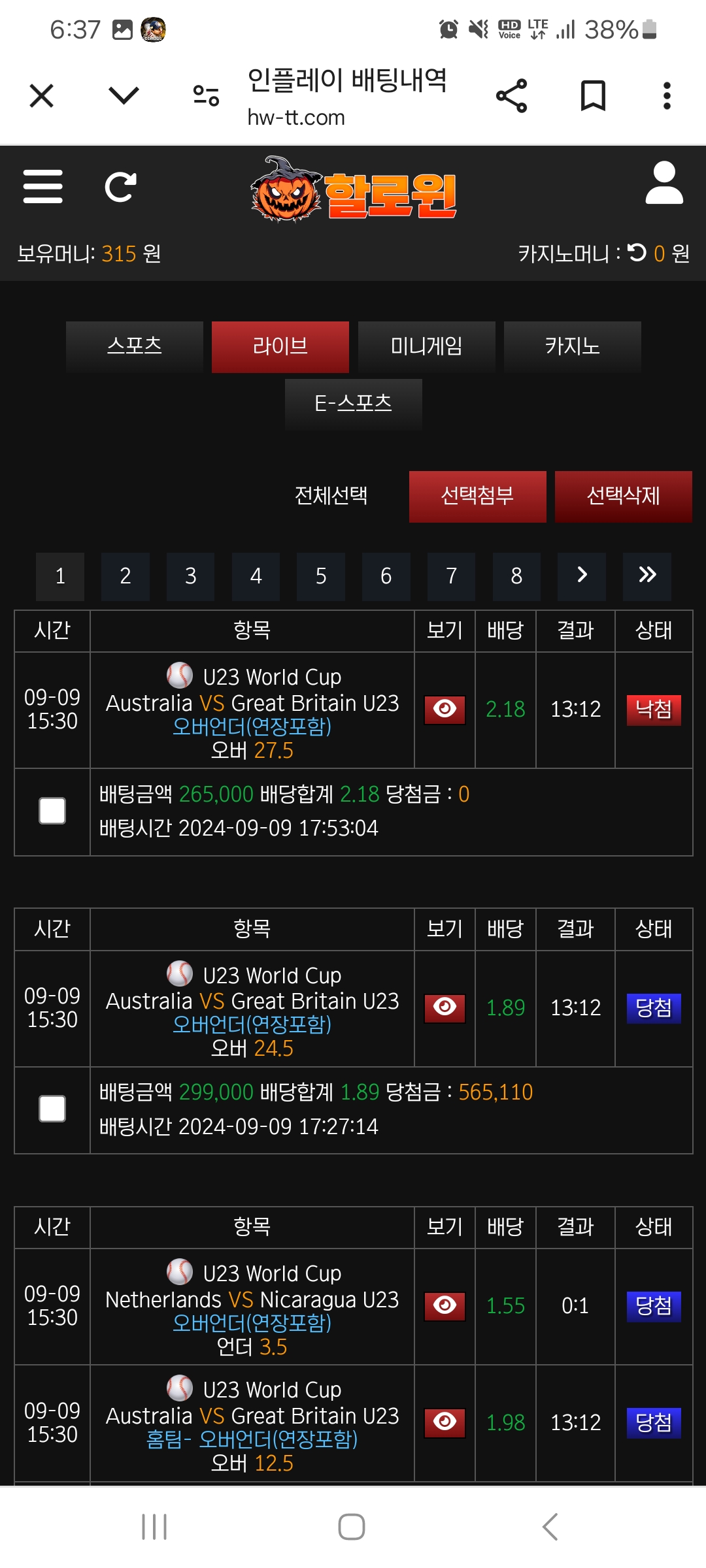
Task: Open the 카지노 tab
Action: point(573,346)
